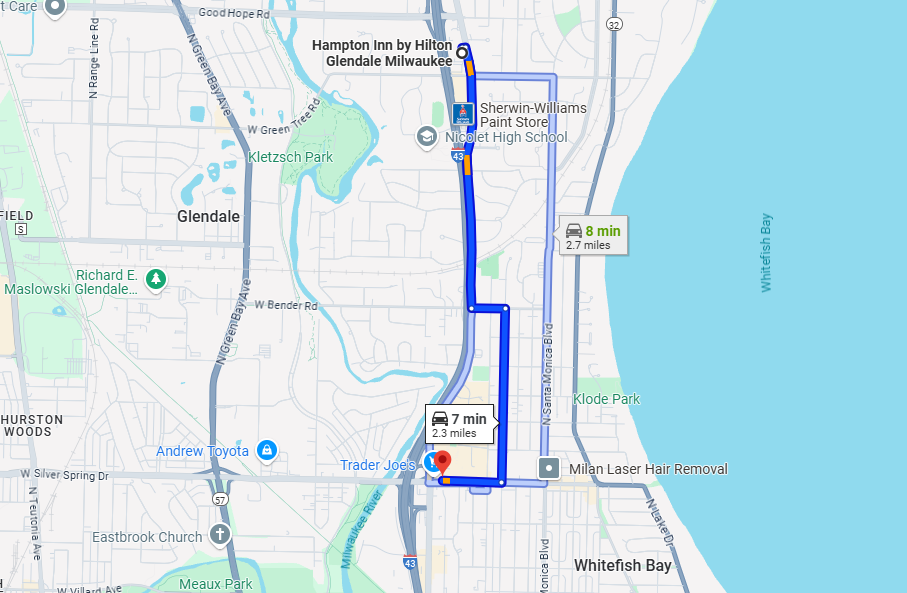The image size is (907, 593).
Task: Open Richard E. Maslowski Glendale park marker
Action: 155,279
